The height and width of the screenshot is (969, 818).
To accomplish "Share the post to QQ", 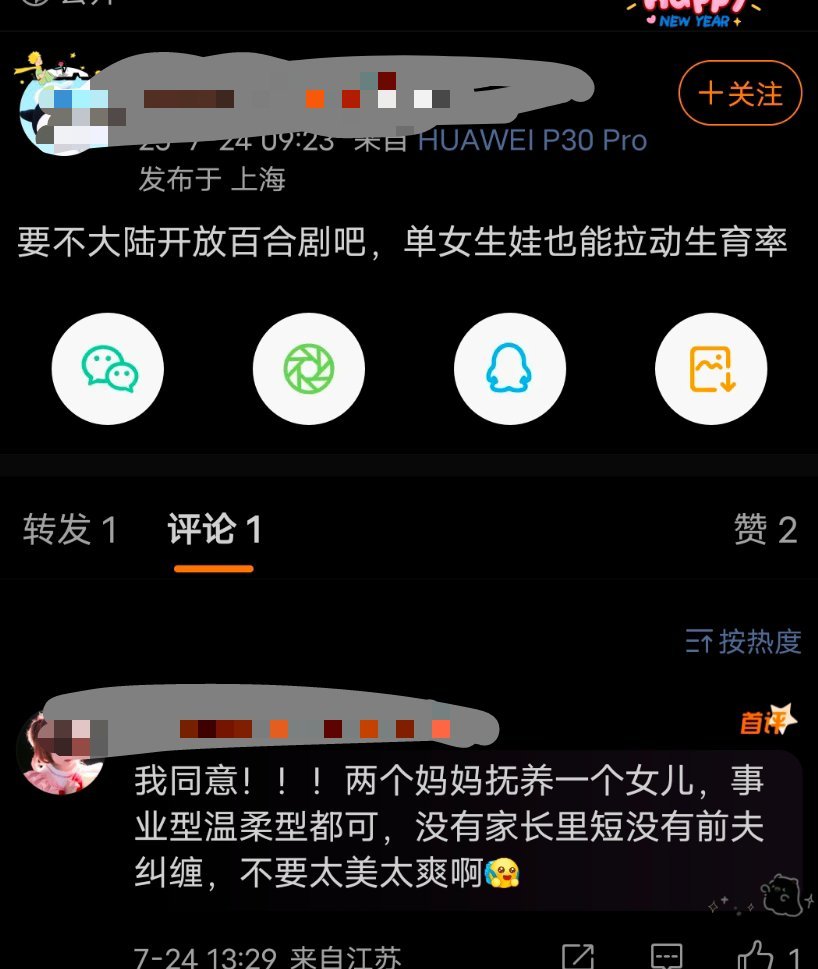I will point(510,369).
